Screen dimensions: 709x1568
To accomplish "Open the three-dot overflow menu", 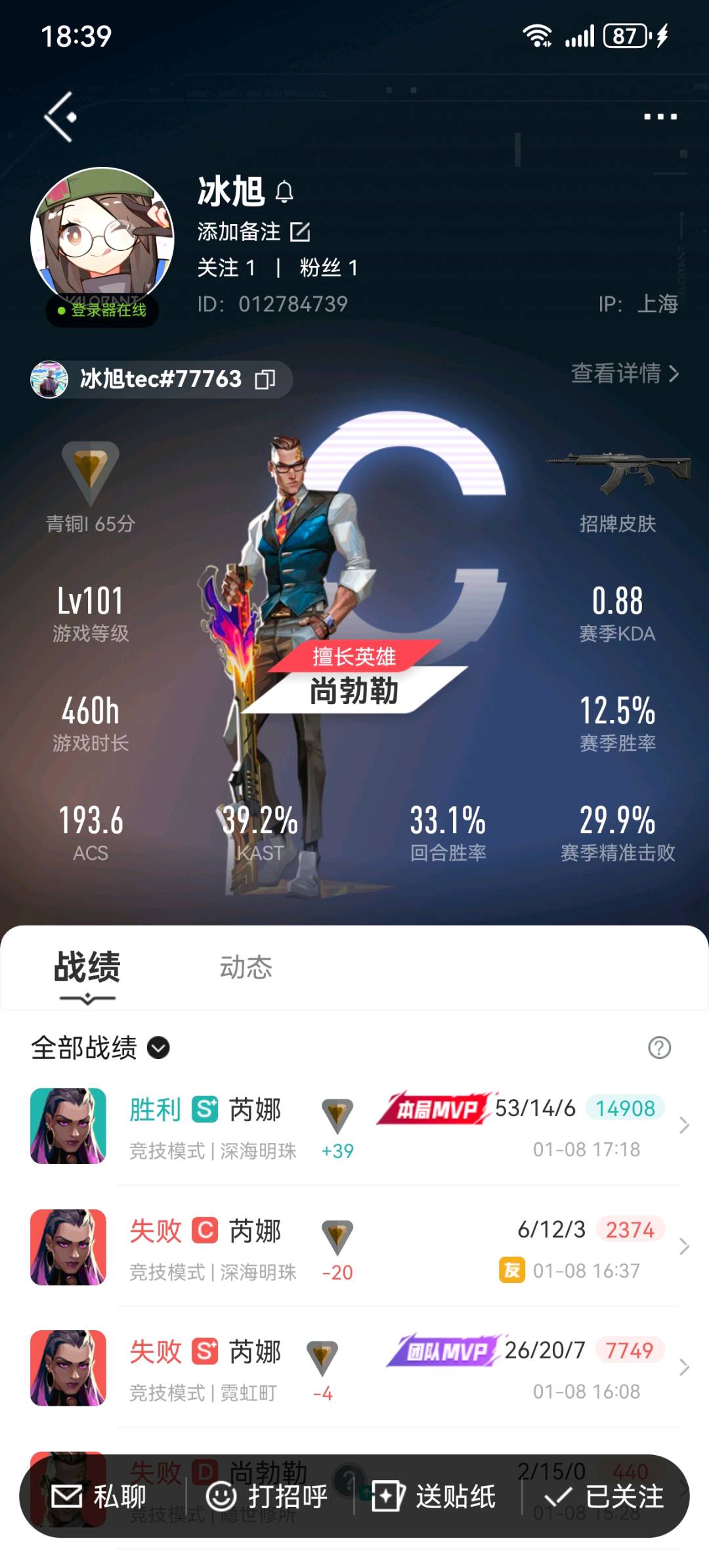I will click(660, 117).
